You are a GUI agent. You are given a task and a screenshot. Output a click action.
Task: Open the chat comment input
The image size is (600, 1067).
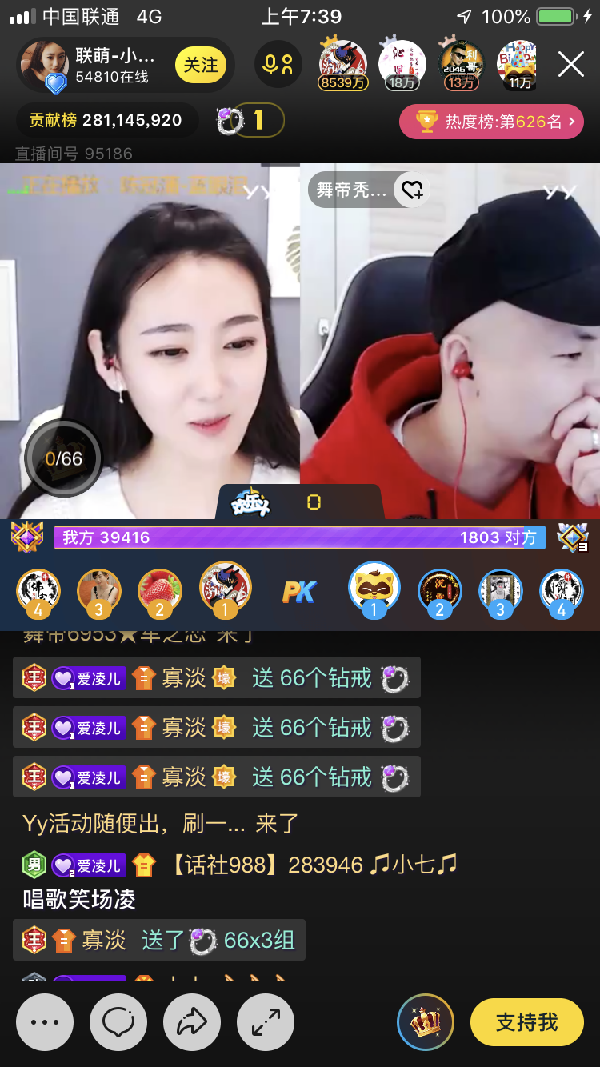[x=118, y=1021]
